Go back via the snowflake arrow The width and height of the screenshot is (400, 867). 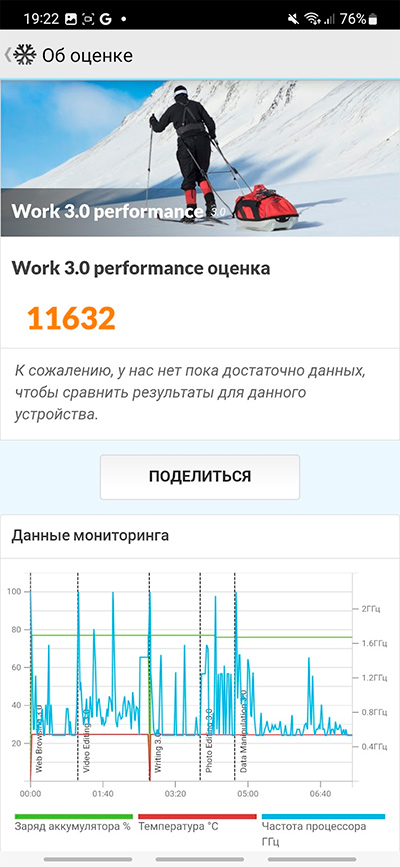(x=20, y=55)
